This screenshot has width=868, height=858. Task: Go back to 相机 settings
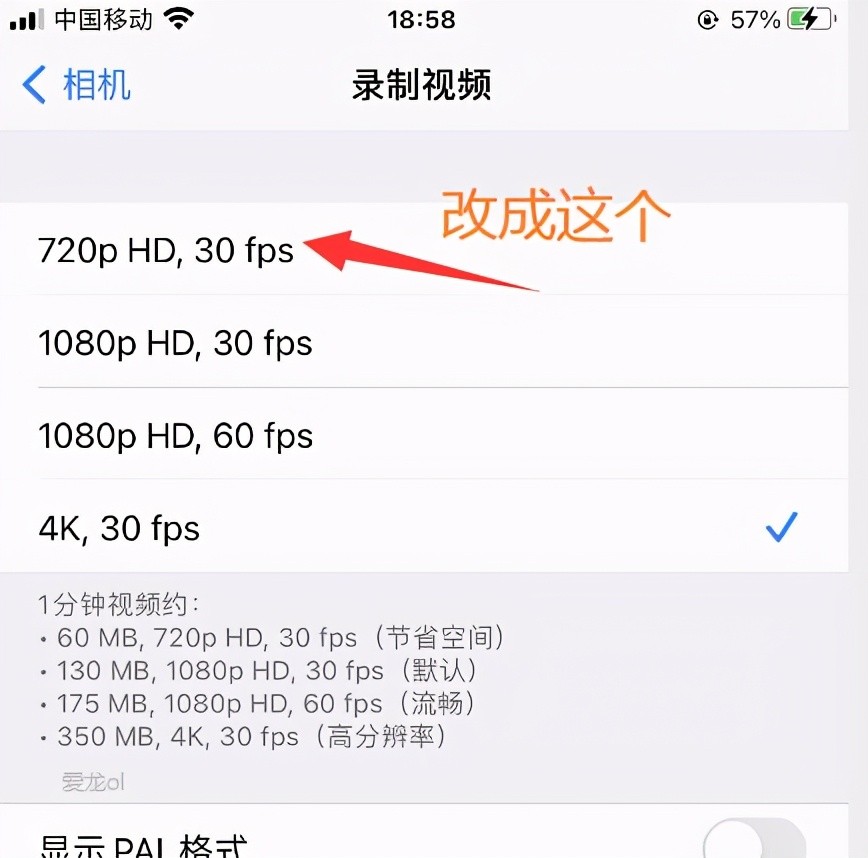coord(77,85)
